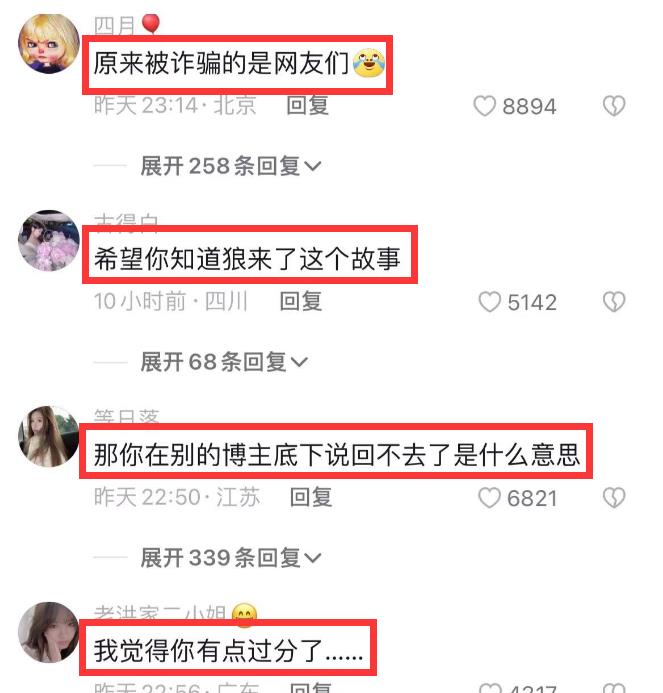Screen dimensions: 663x693
Task: Like the comment with 5142 likes
Action: click(489, 301)
